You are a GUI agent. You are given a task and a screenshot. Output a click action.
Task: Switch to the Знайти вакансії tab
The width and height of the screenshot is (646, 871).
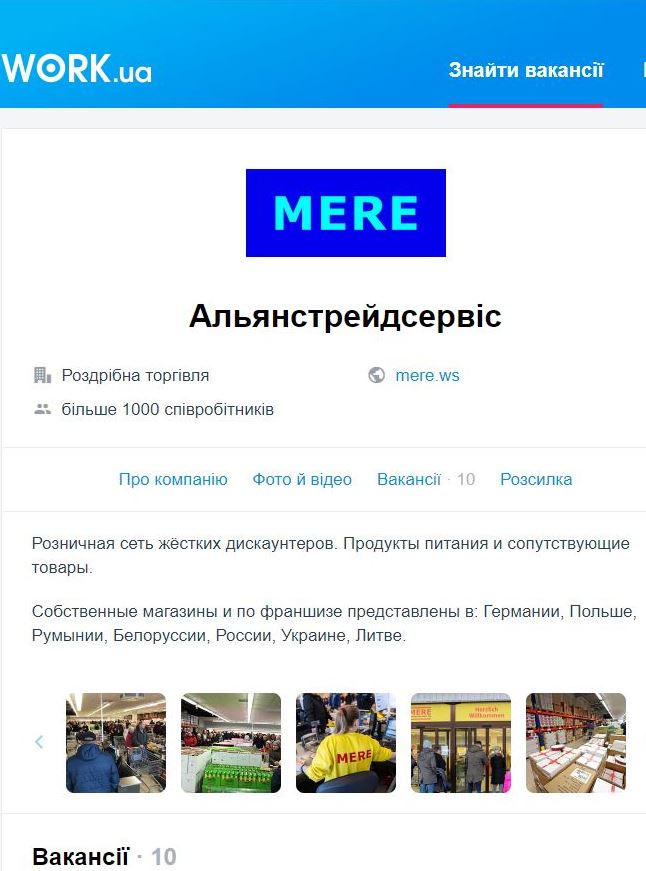pyautogui.click(x=526, y=70)
